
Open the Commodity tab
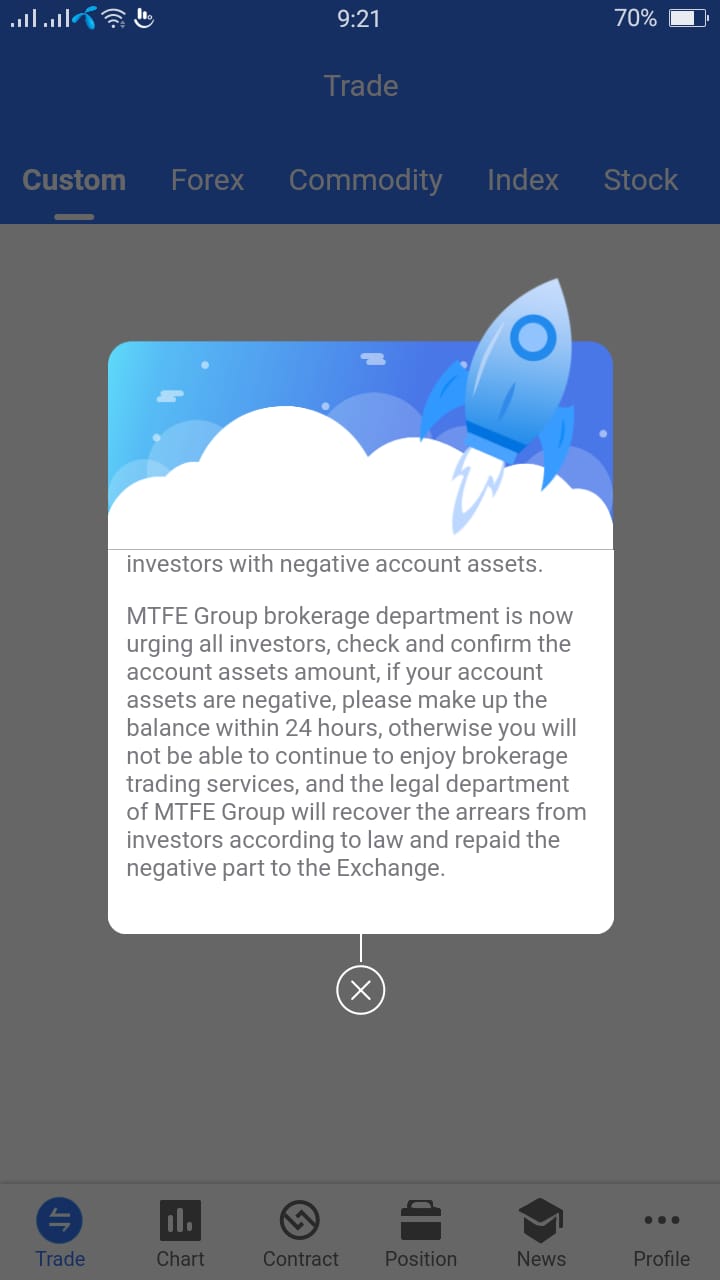(x=366, y=180)
